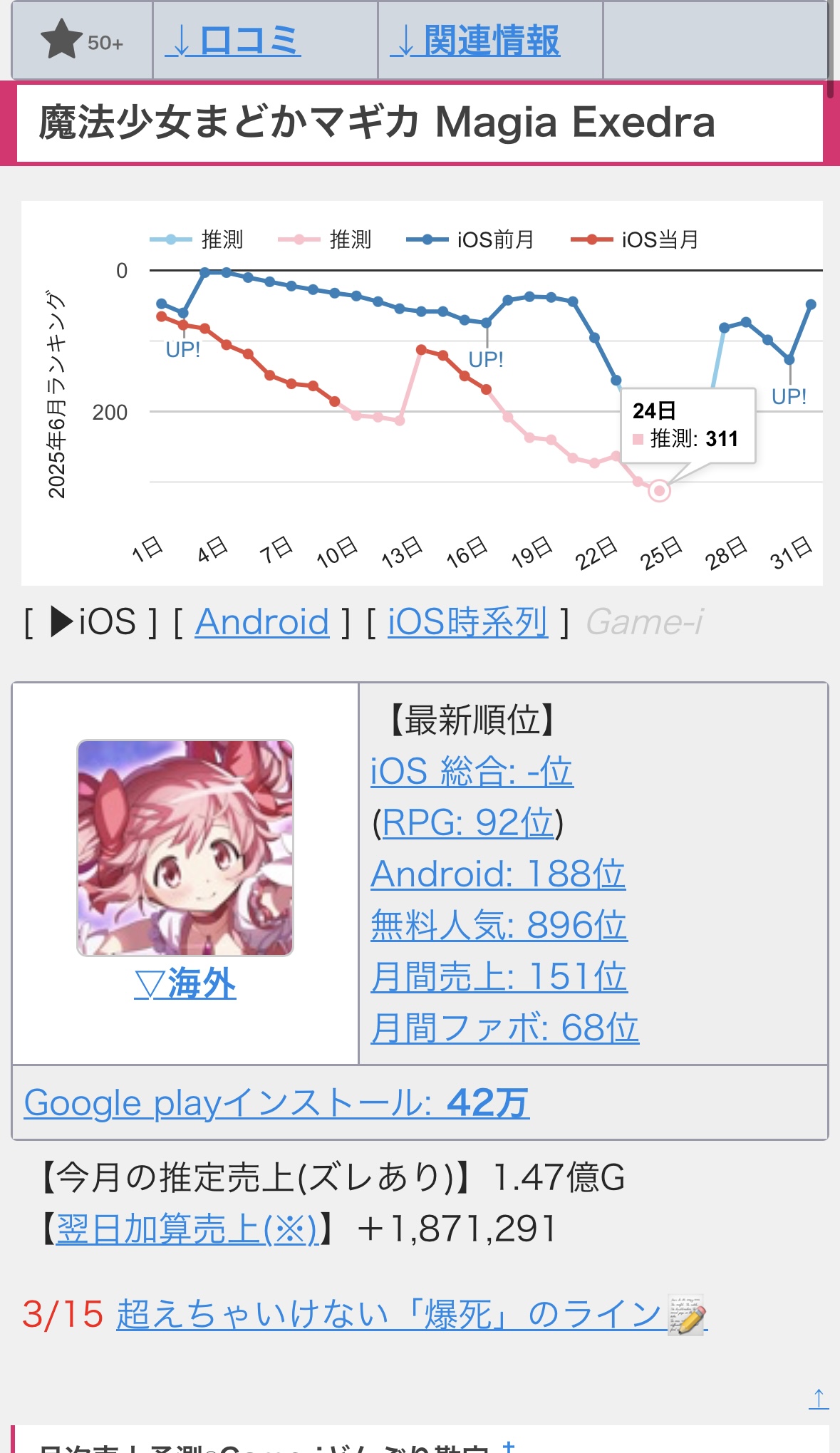This screenshot has width=840, height=1453.
Task: Jump to the 口コミ section
Action: point(233,41)
